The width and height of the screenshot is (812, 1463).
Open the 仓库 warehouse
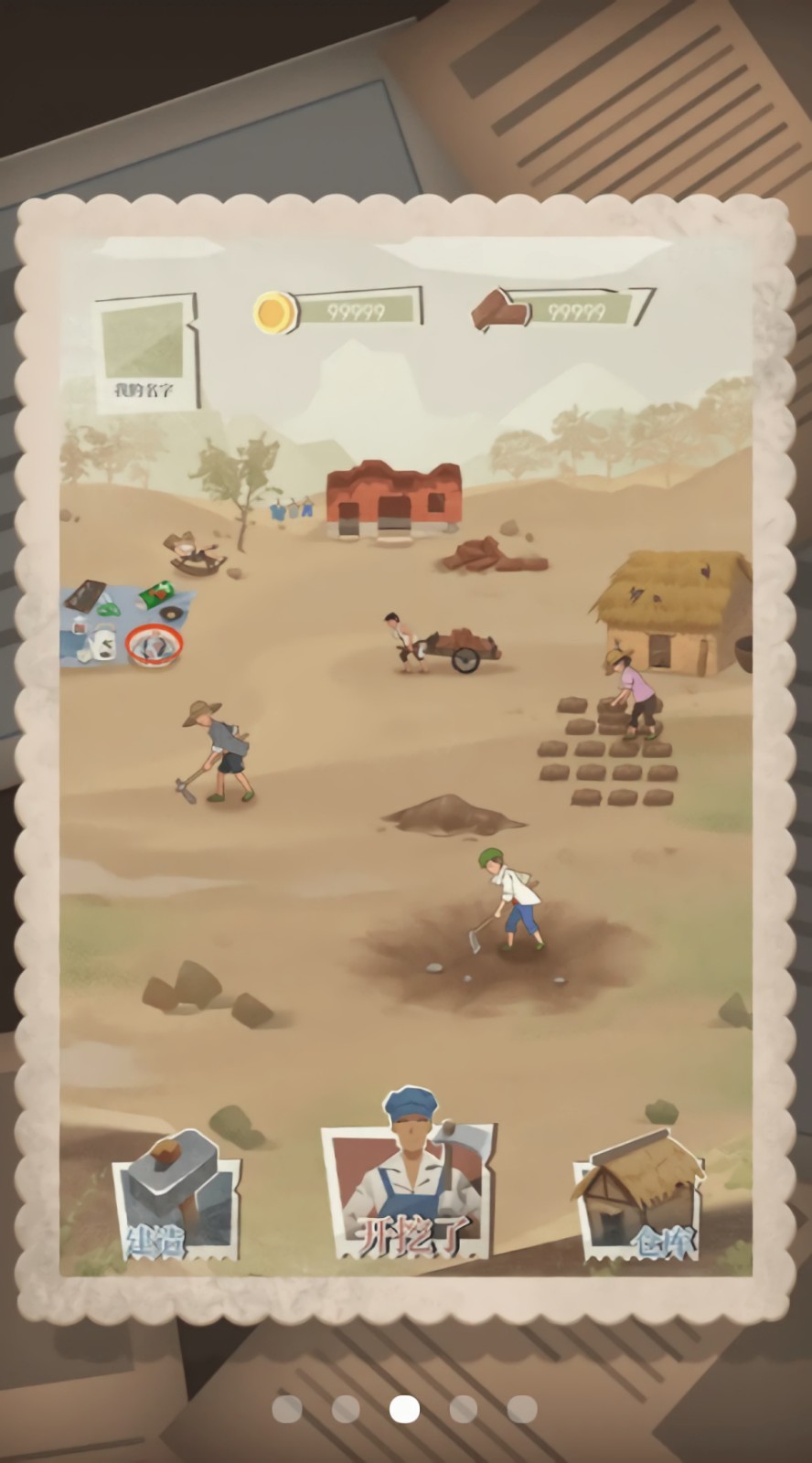pos(639,1197)
